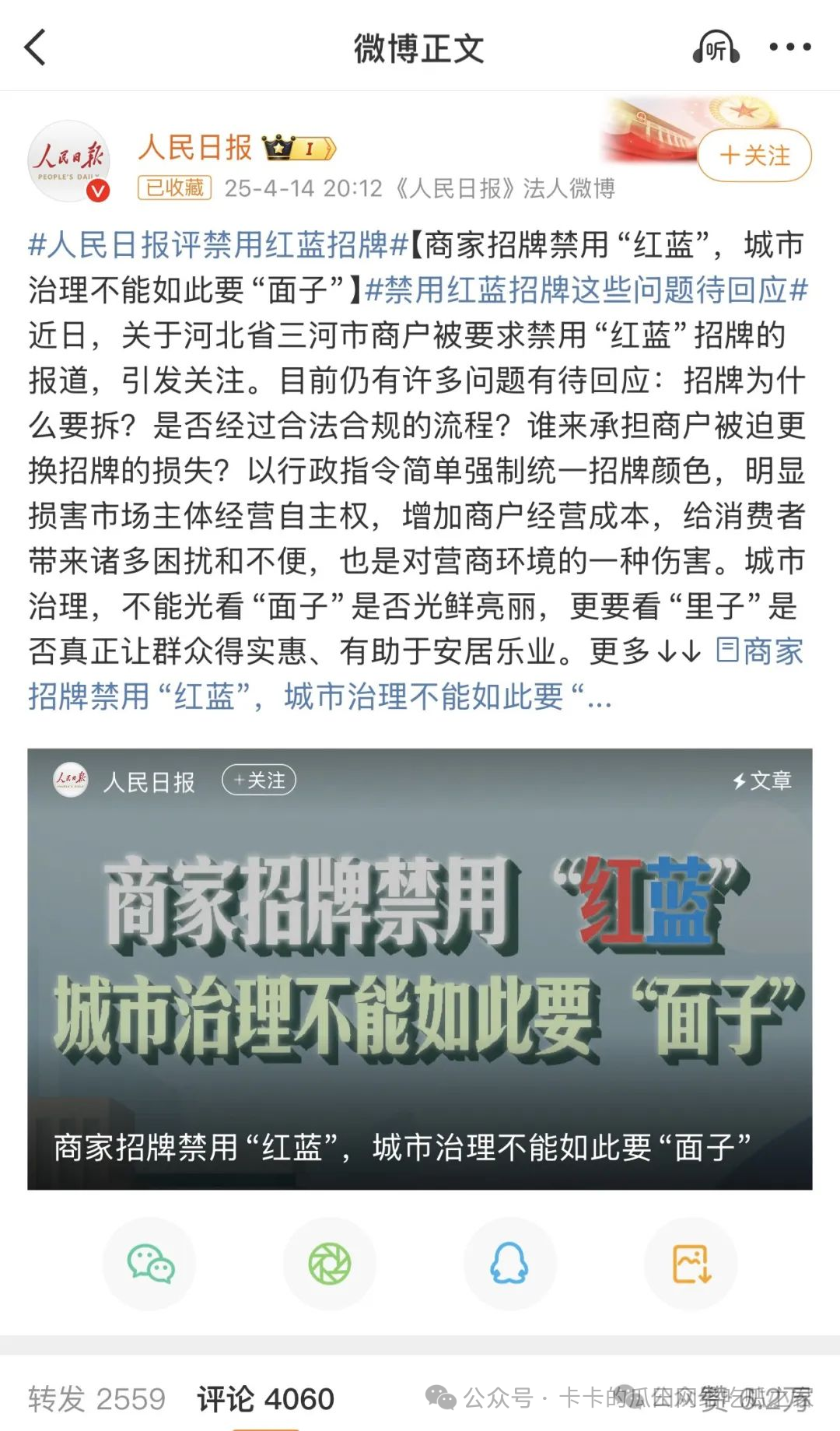The height and width of the screenshot is (1431, 840).
Task: Go back from the Weibo post
Action: [36, 47]
